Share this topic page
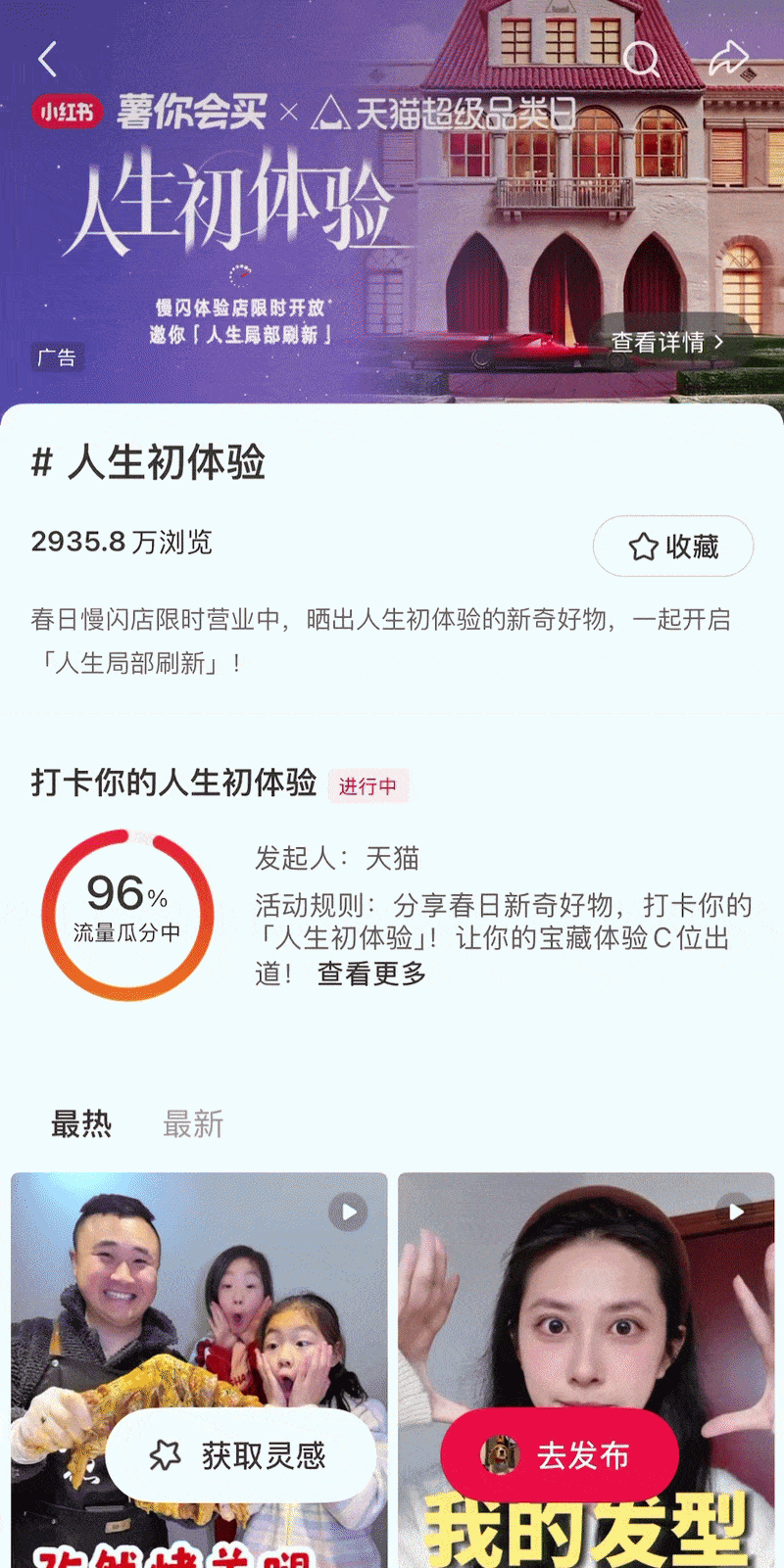The height and width of the screenshot is (1568, 784). [x=728, y=58]
